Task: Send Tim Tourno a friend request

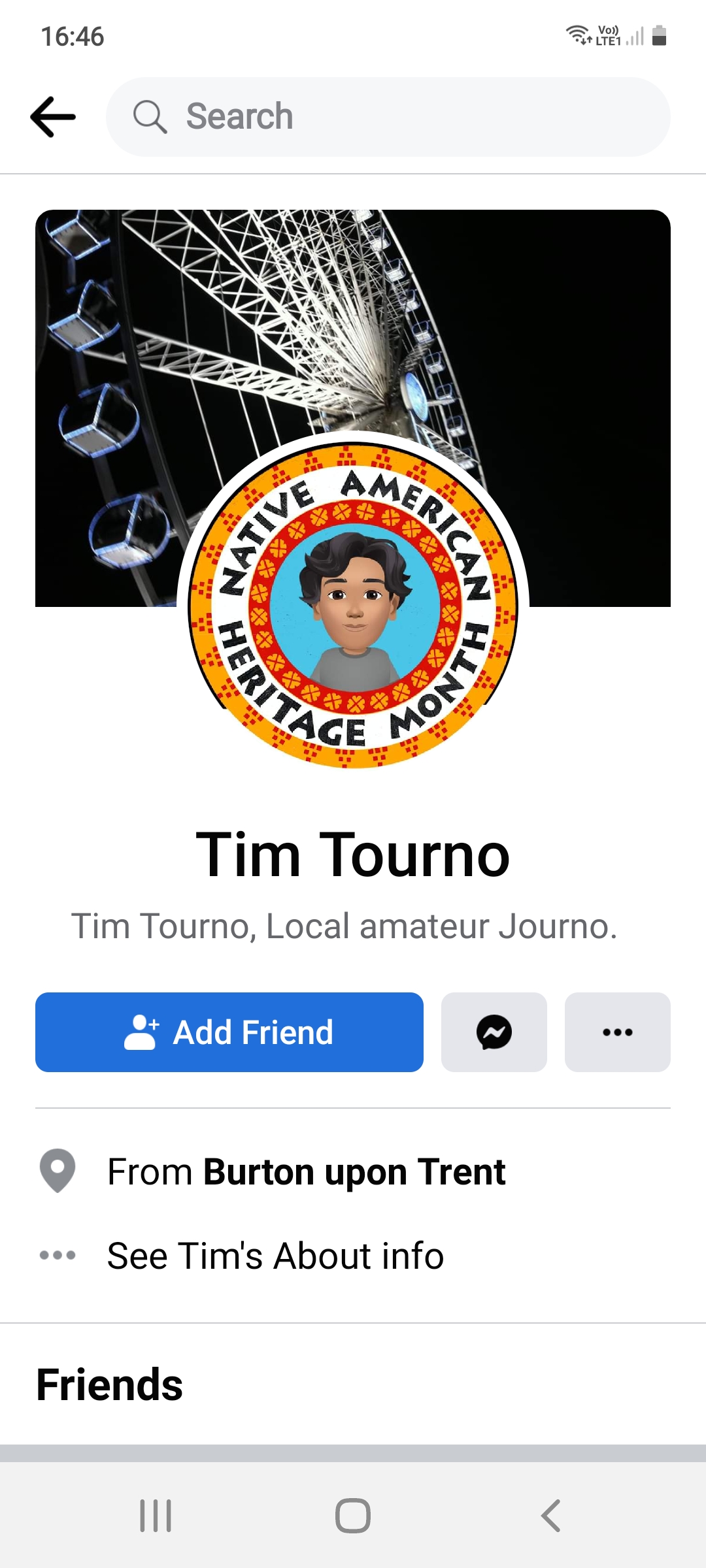Action: 229,1032
